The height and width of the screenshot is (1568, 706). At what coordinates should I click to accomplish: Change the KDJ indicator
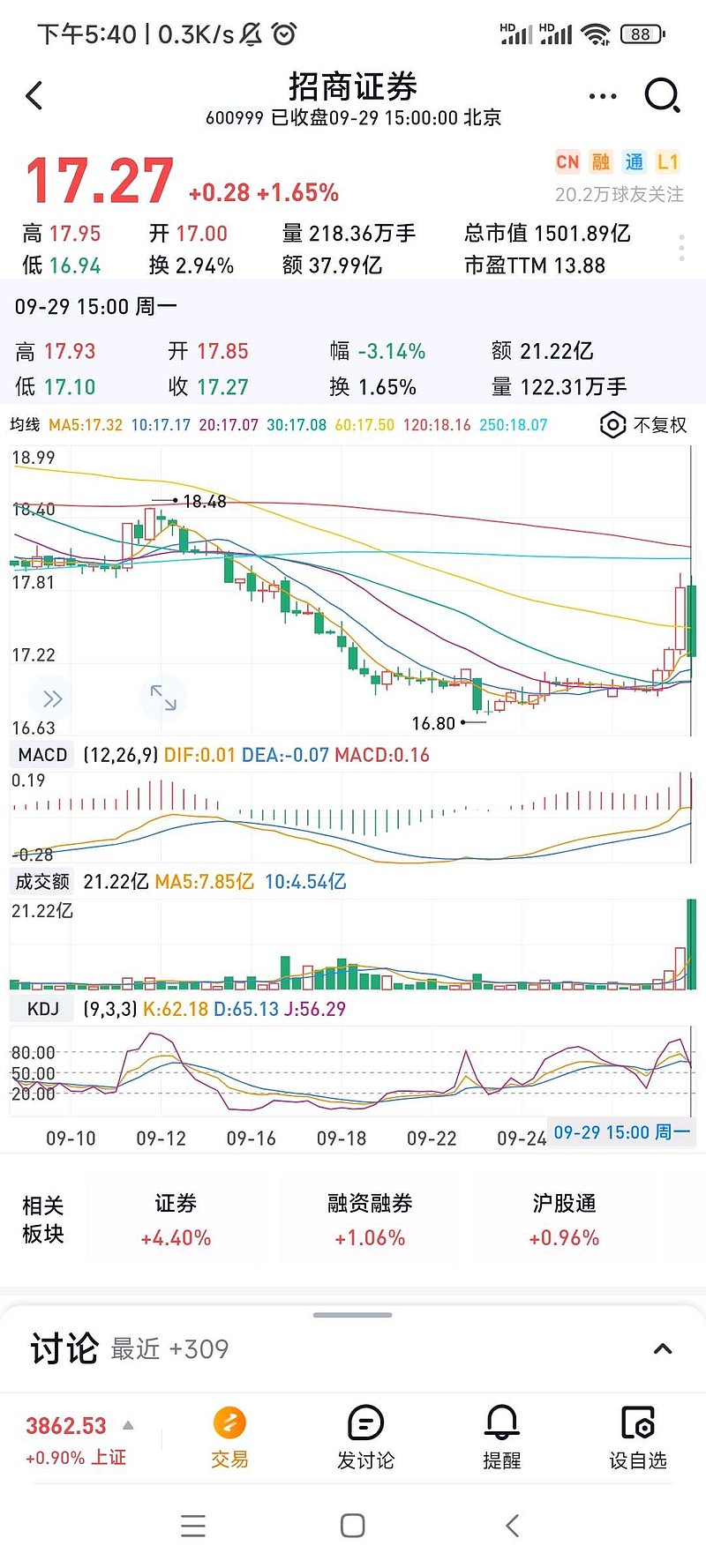coord(43,1009)
